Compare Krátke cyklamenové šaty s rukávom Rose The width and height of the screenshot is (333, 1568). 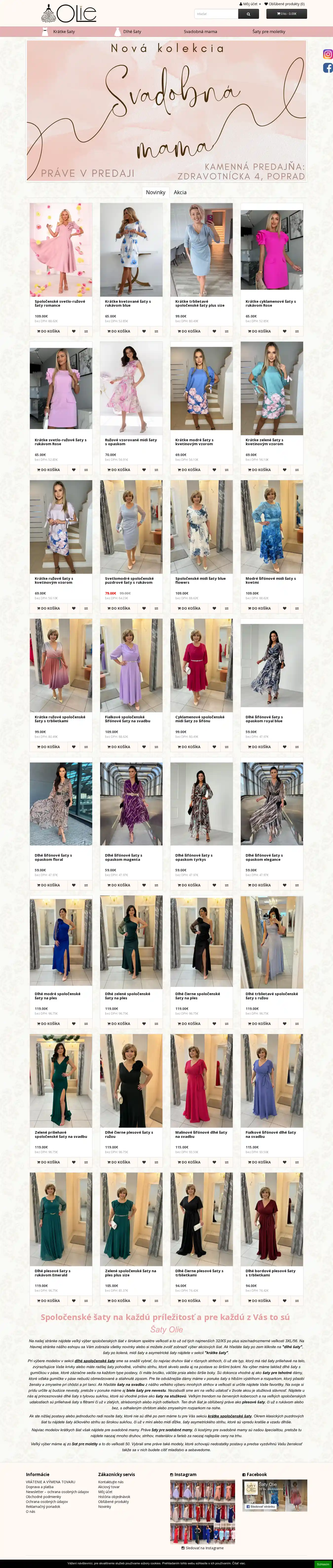pyautogui.click(x=297, y=331)
